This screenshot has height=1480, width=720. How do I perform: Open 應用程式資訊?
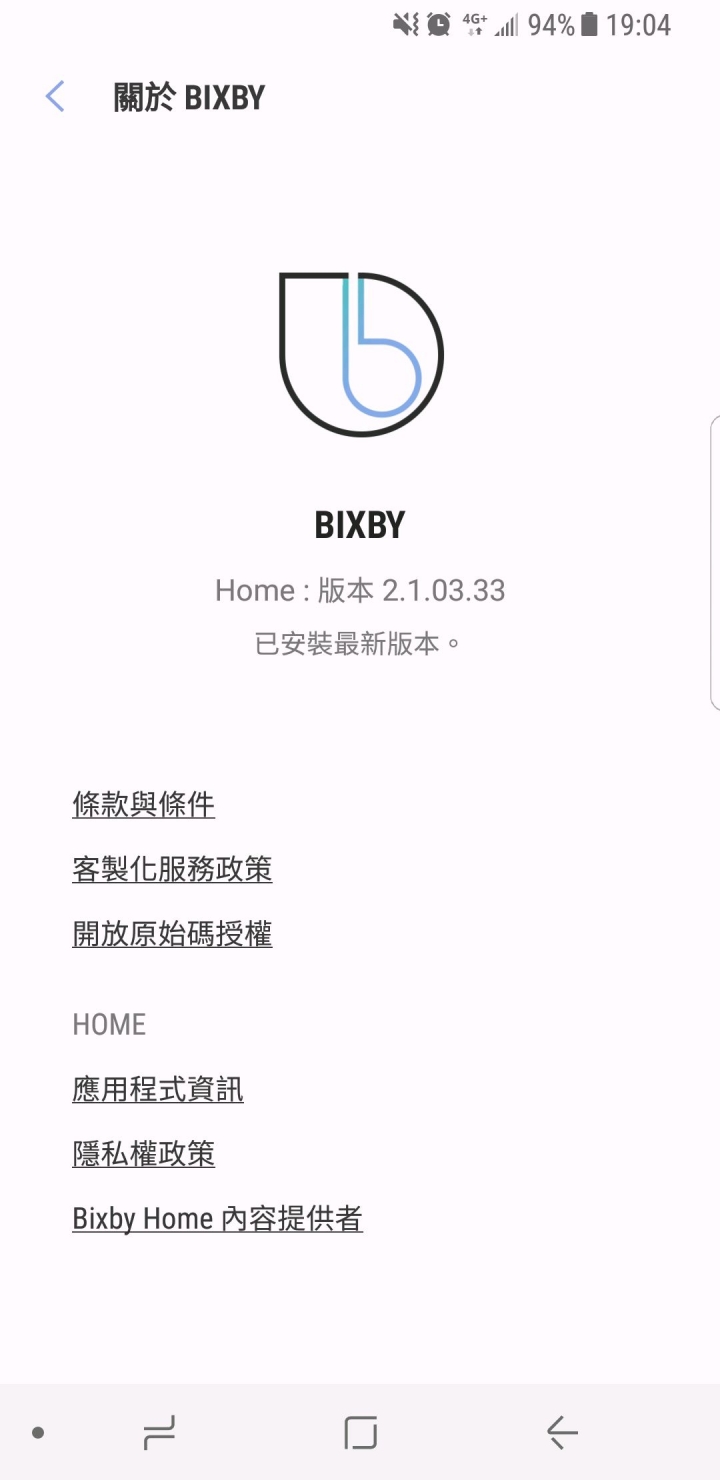[x=158, y=1089]
